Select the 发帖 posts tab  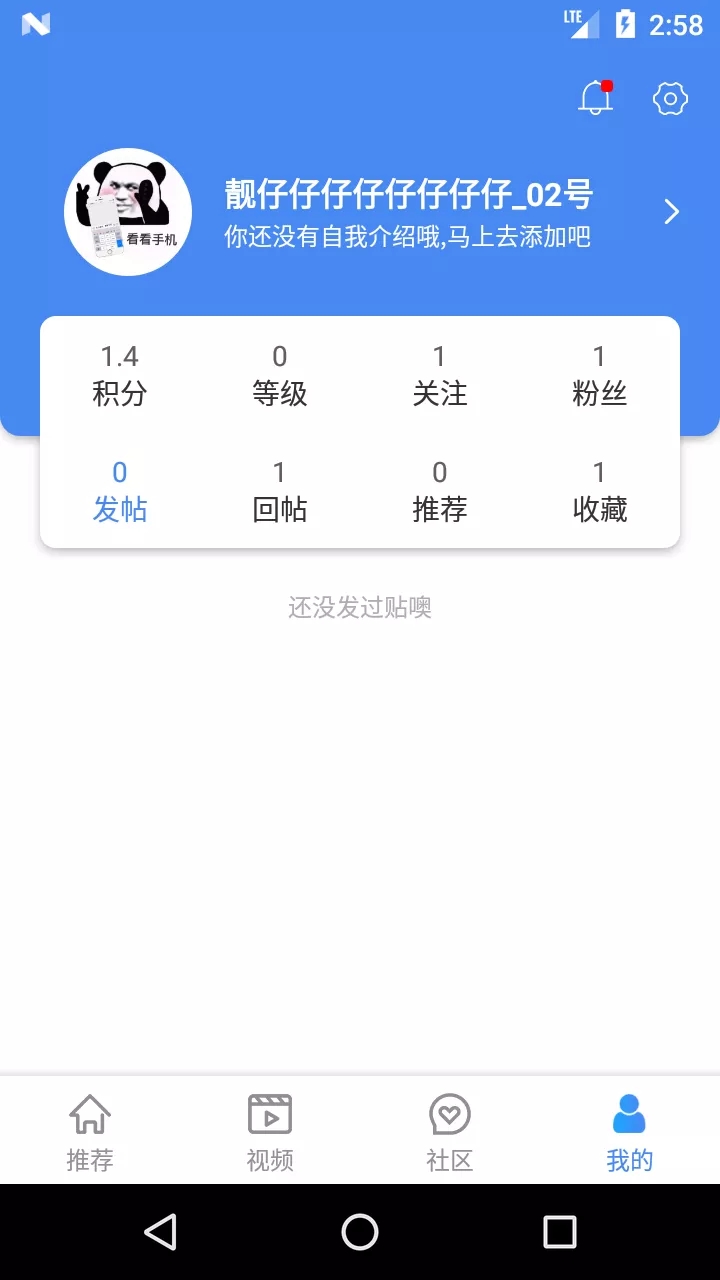pyautogui.click(x=120, y=491)
